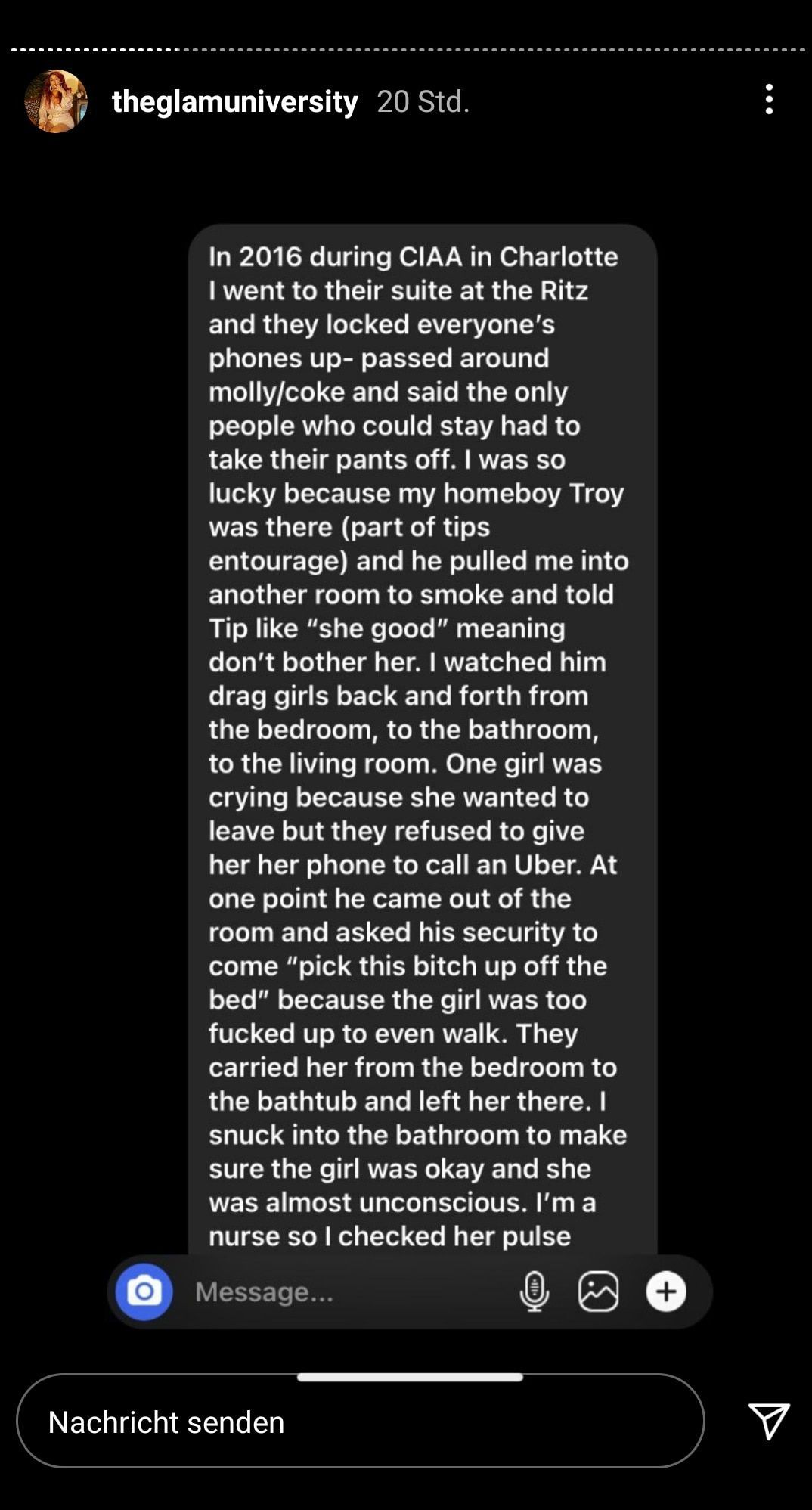
Task: Share this story via paper plane icon
Action: tap(768, 1421)
